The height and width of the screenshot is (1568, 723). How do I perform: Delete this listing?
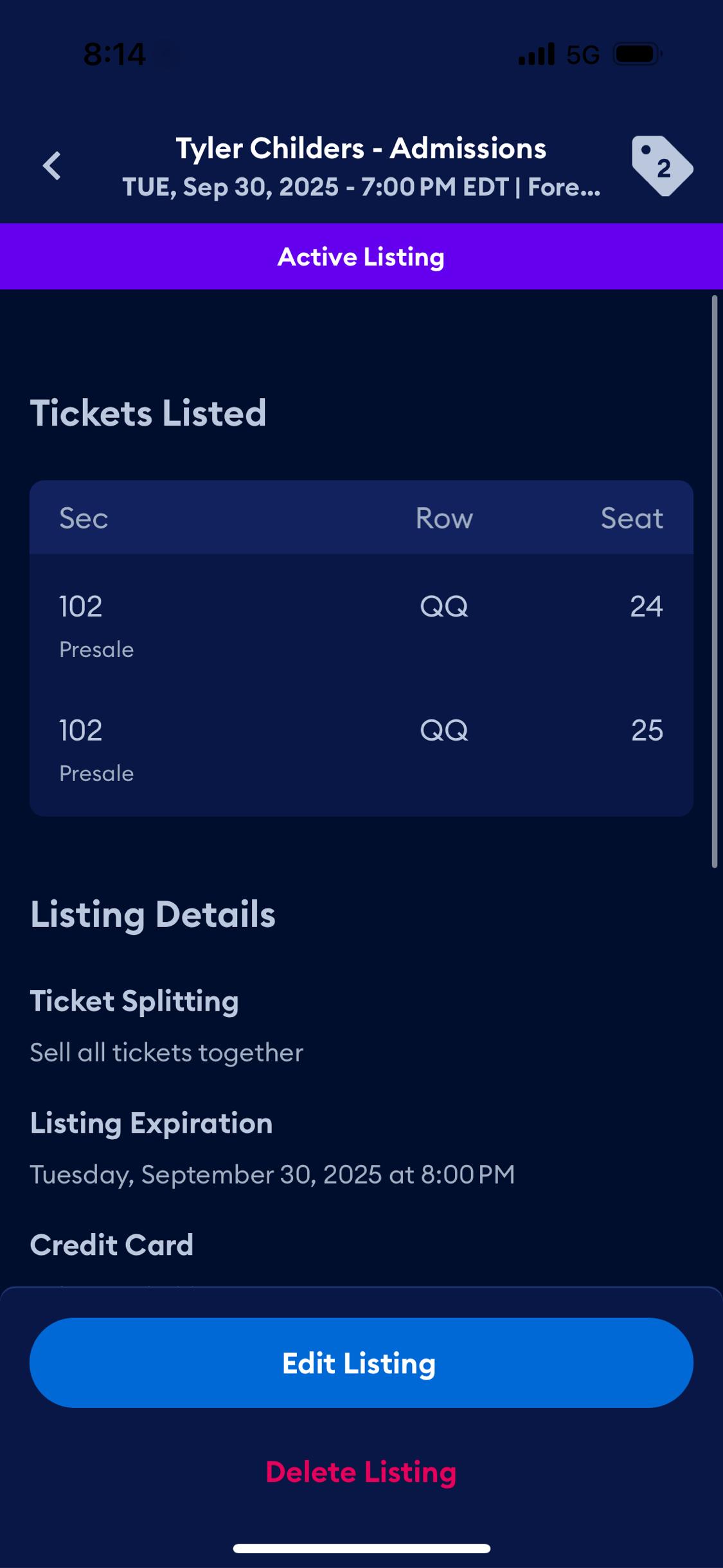[361, 1472]
